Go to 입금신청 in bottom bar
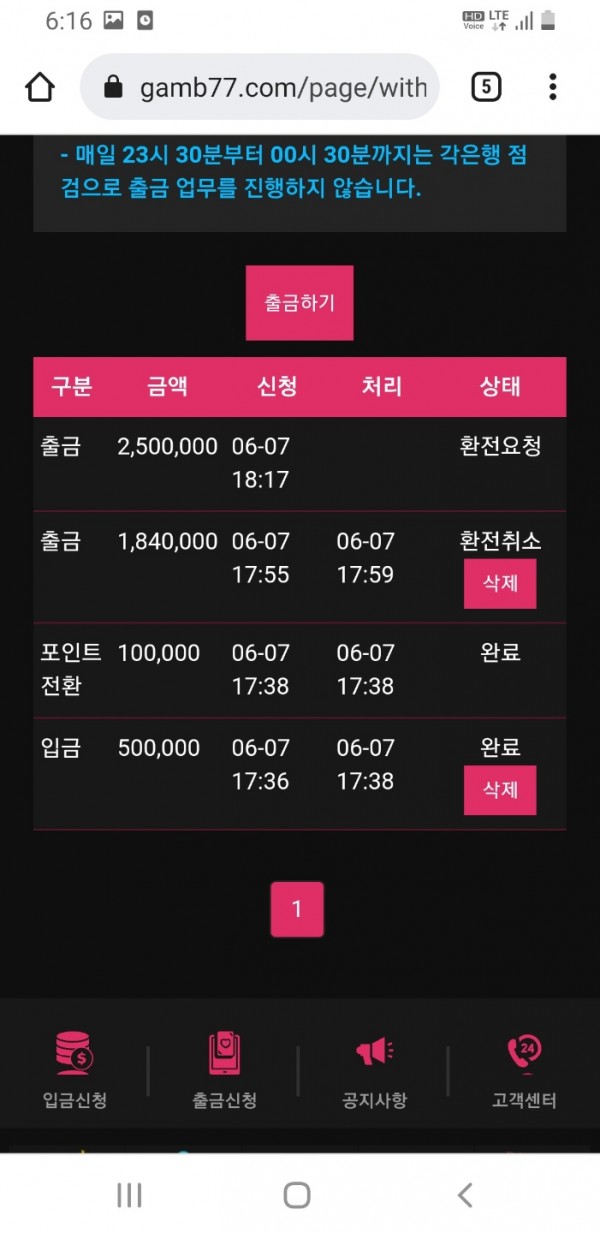The image size is (600, 1233). coord(75,1072)
